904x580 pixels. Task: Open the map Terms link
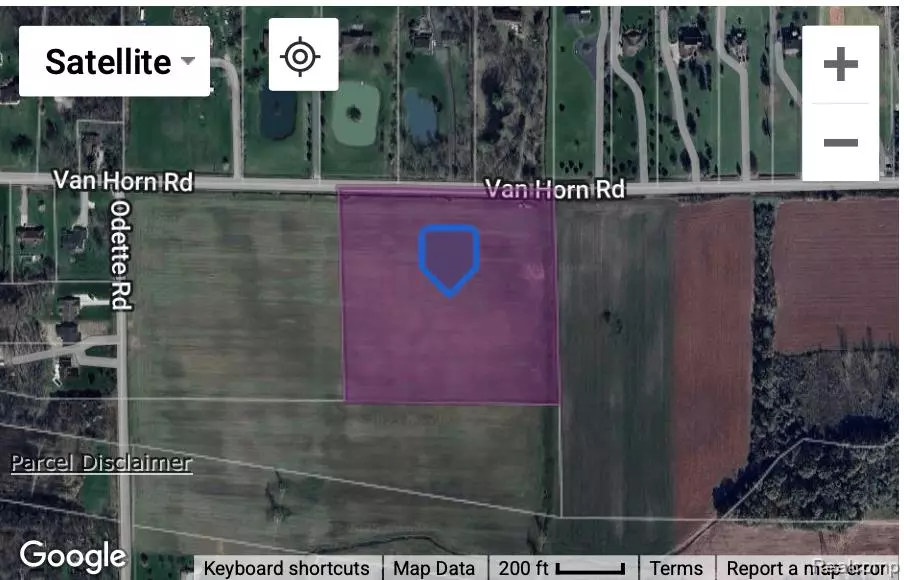[676, 568]
